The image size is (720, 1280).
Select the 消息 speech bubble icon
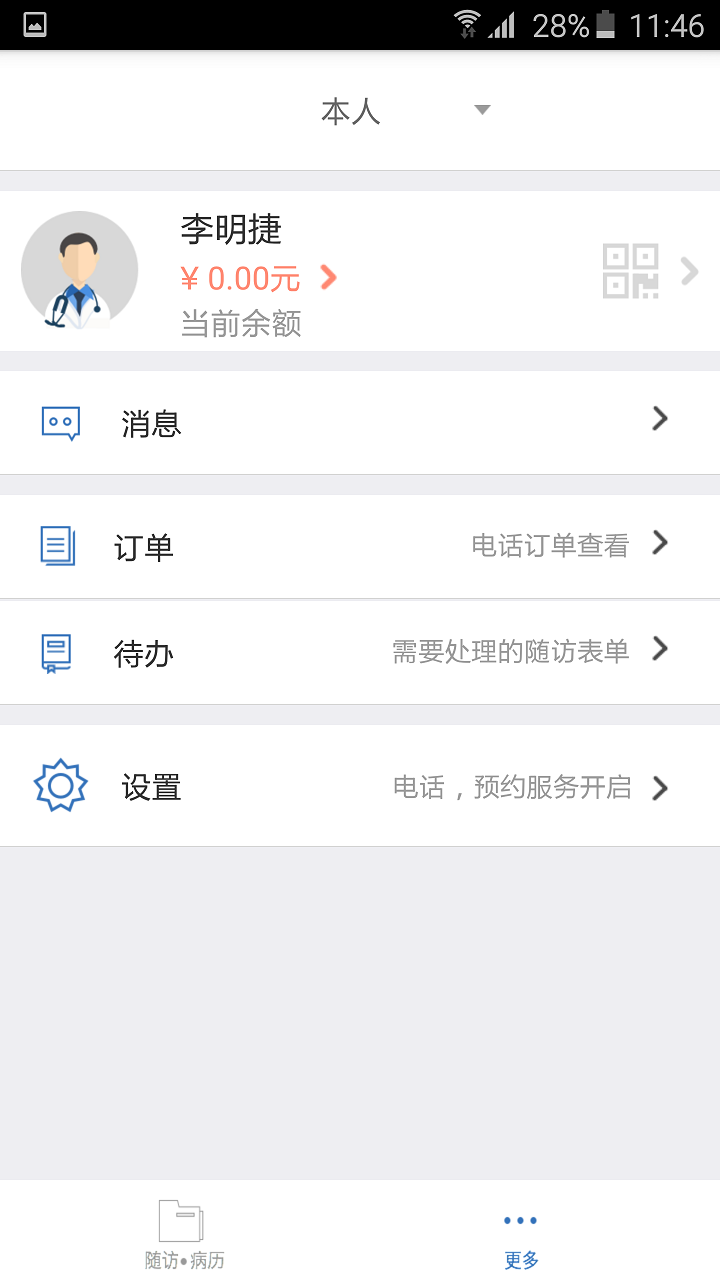[59, 423]
